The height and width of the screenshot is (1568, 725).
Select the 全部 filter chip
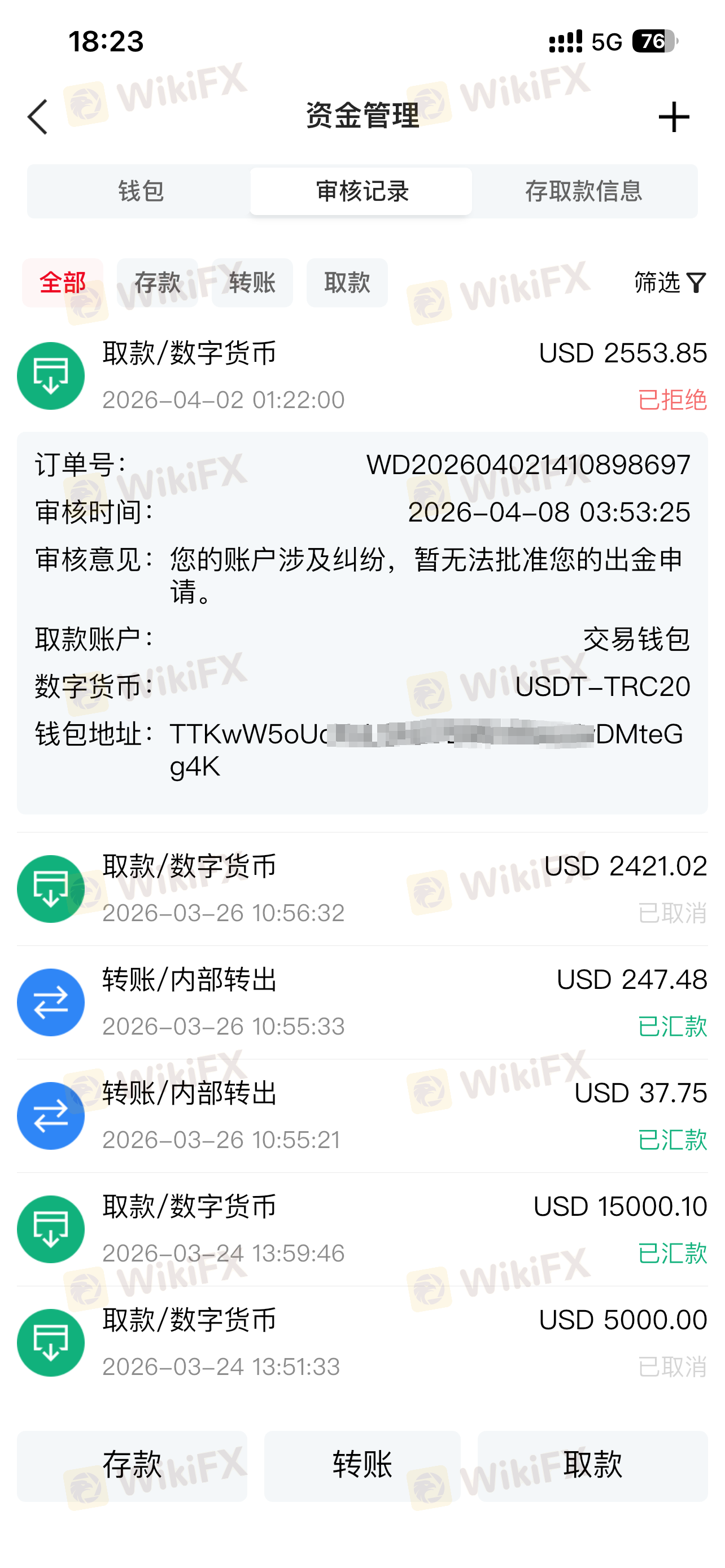tap(63, 282)
